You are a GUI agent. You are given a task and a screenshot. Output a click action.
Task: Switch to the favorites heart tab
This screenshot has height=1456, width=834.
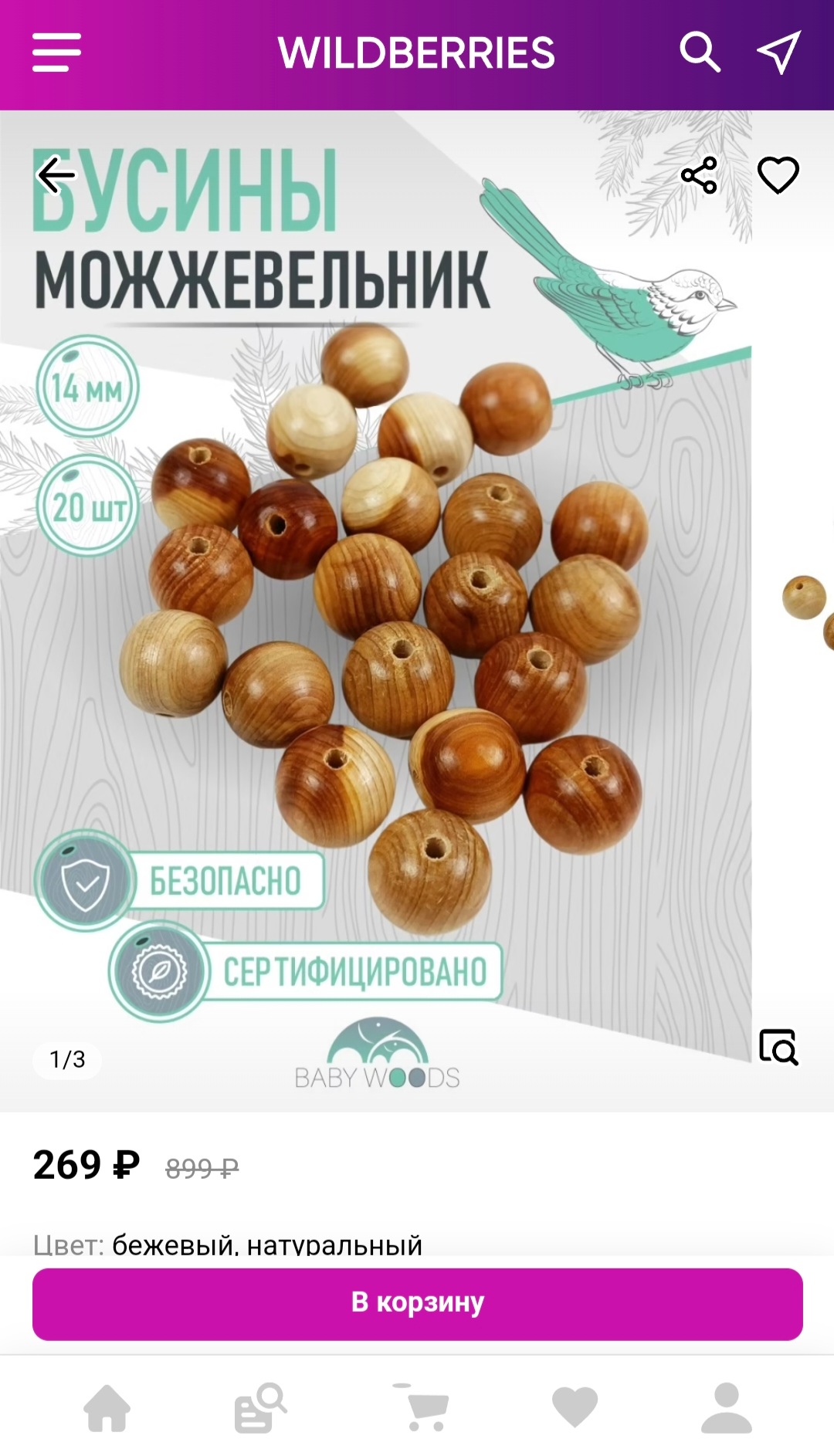[575, 1407]
